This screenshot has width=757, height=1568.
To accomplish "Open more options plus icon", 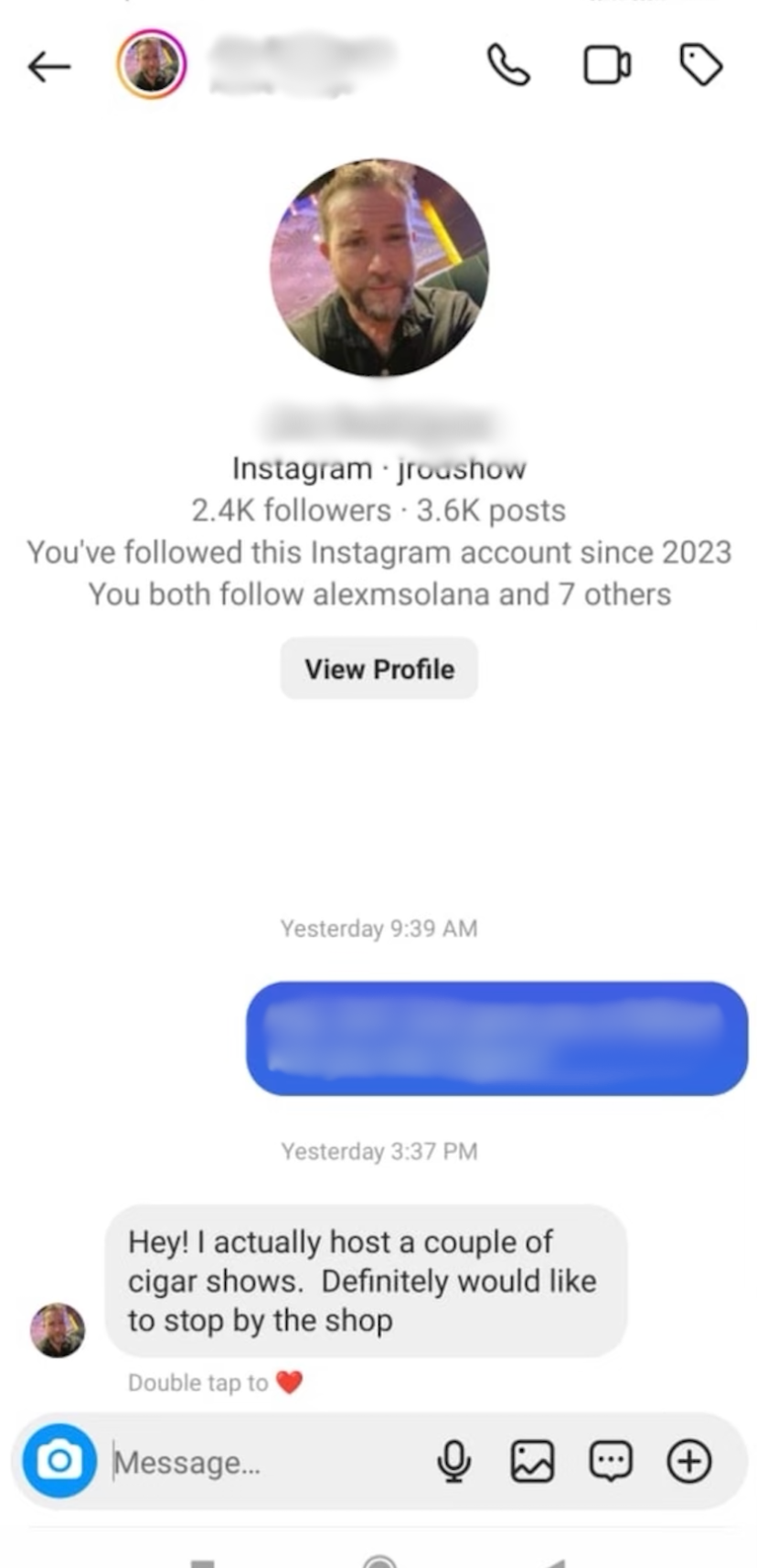I will point(688,1461).
